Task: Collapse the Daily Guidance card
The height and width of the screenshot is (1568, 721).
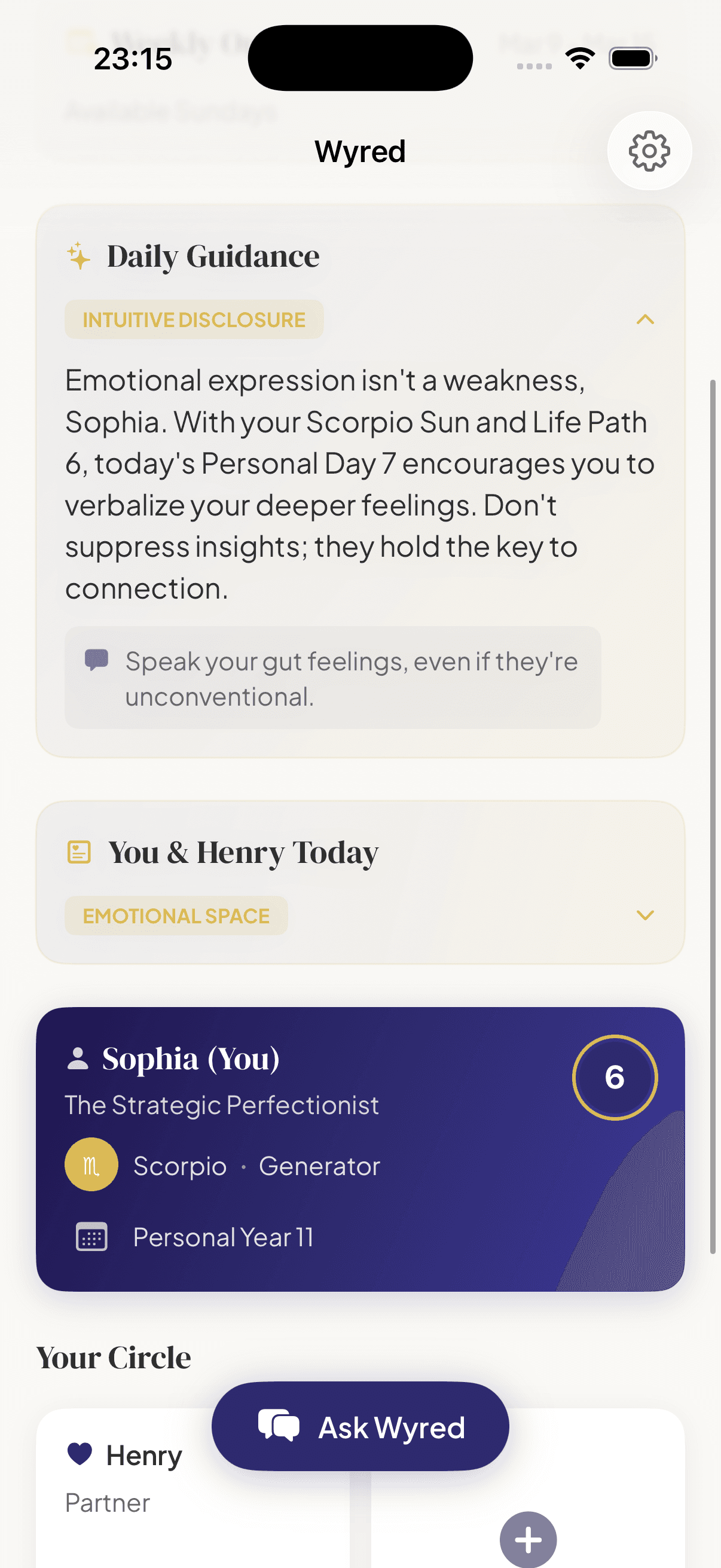Action: pyautogui.click(x=644, y=319)
